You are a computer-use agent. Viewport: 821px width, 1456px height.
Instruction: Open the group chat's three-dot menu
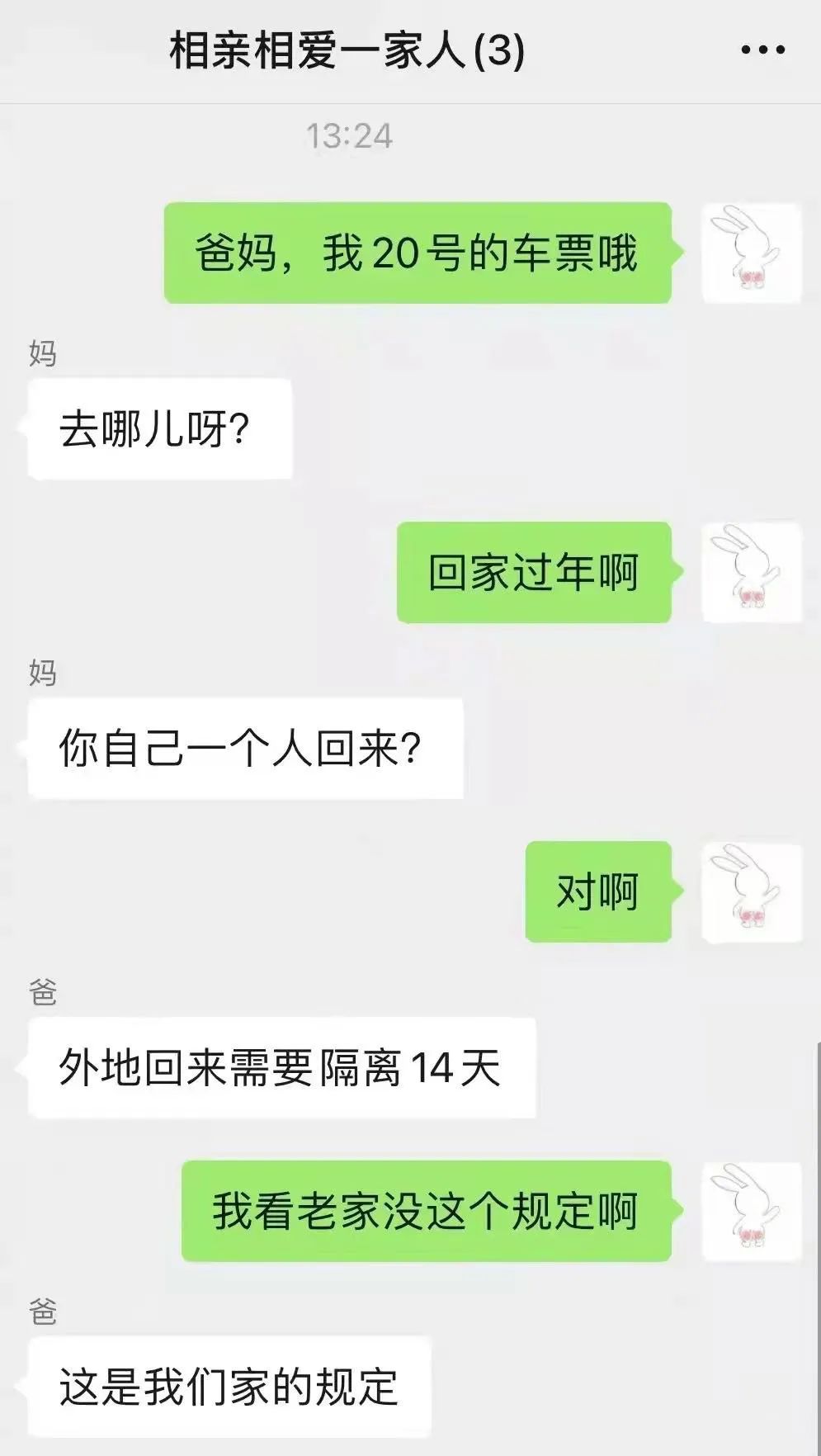pos(762,50)
